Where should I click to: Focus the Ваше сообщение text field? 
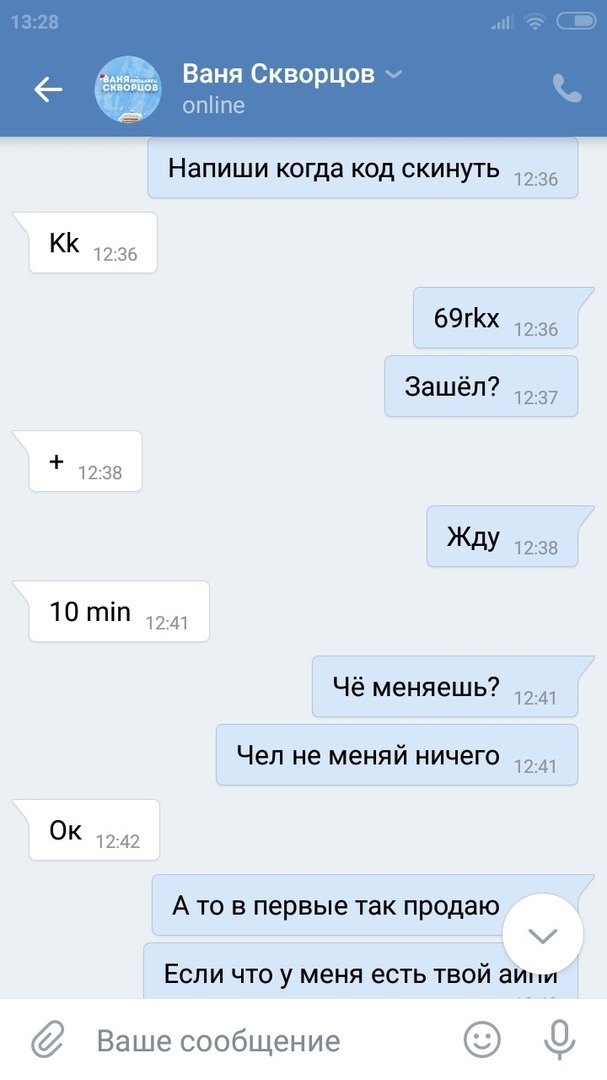[260, 1040]
